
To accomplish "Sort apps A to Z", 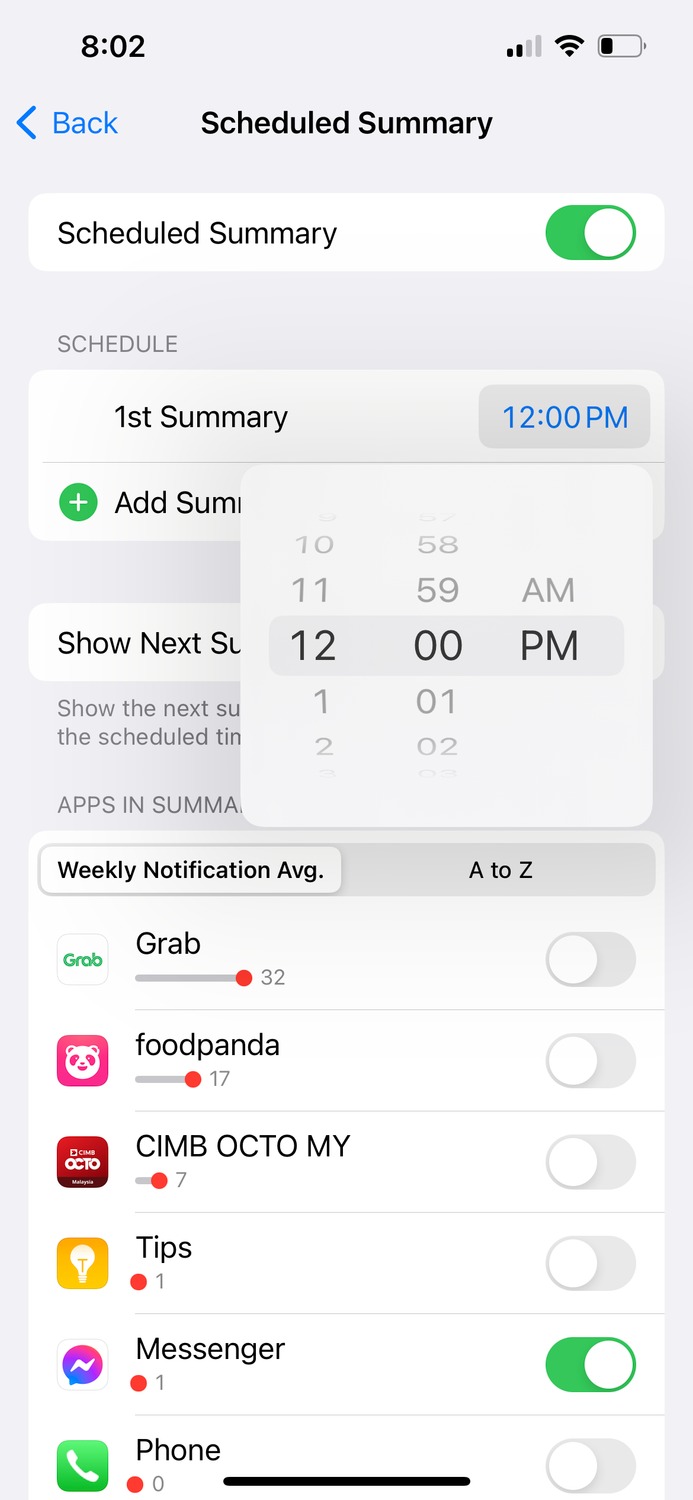I will 501,870.
